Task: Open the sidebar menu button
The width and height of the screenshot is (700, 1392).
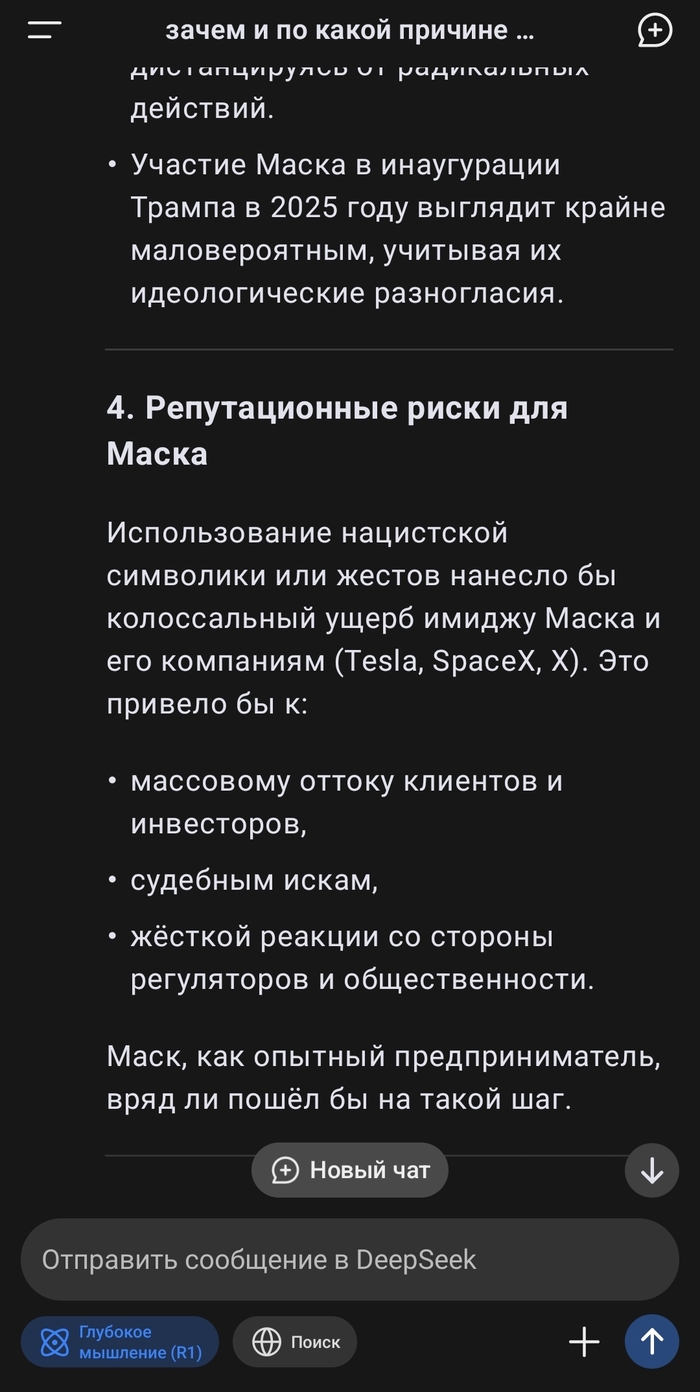Action: [44, 31]
